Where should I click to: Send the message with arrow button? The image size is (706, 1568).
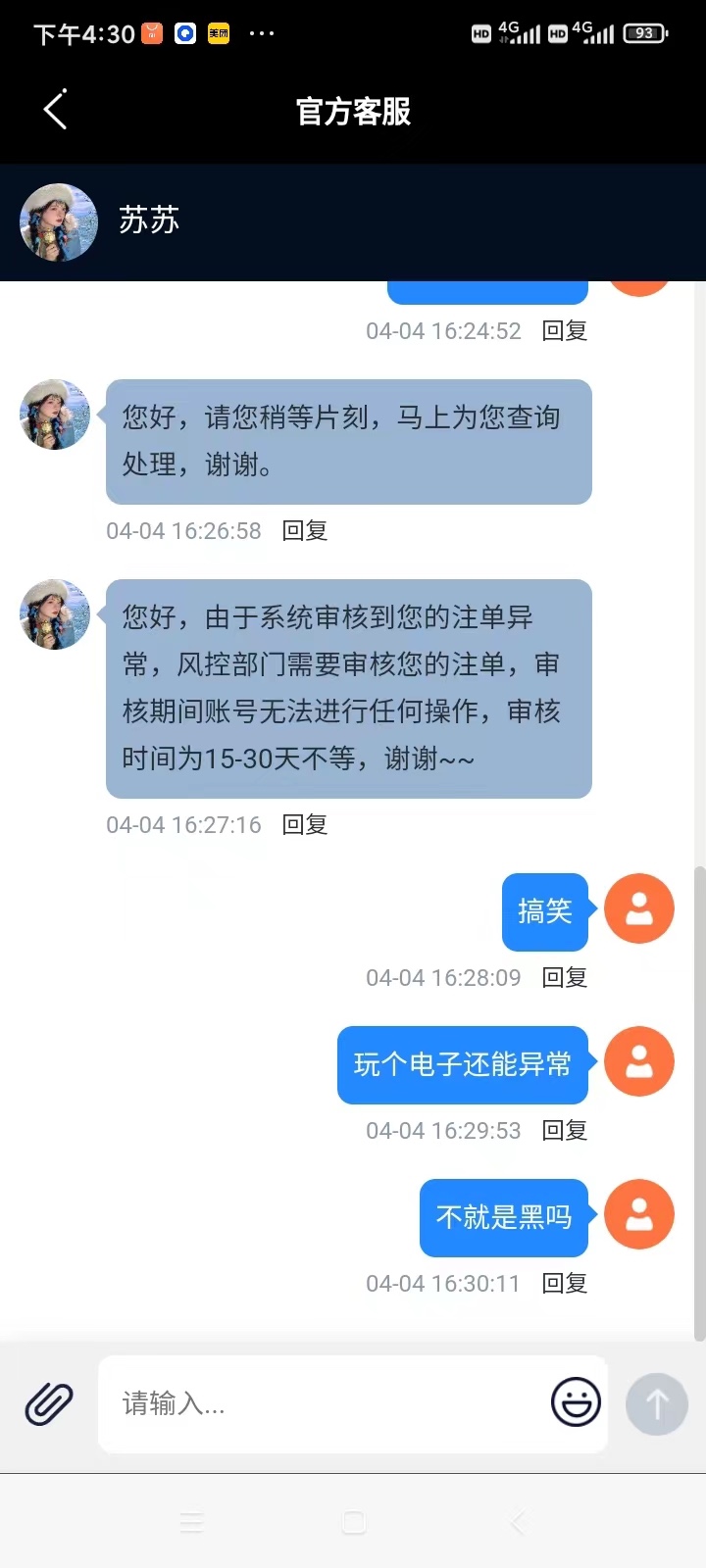tap(656, 1404)
